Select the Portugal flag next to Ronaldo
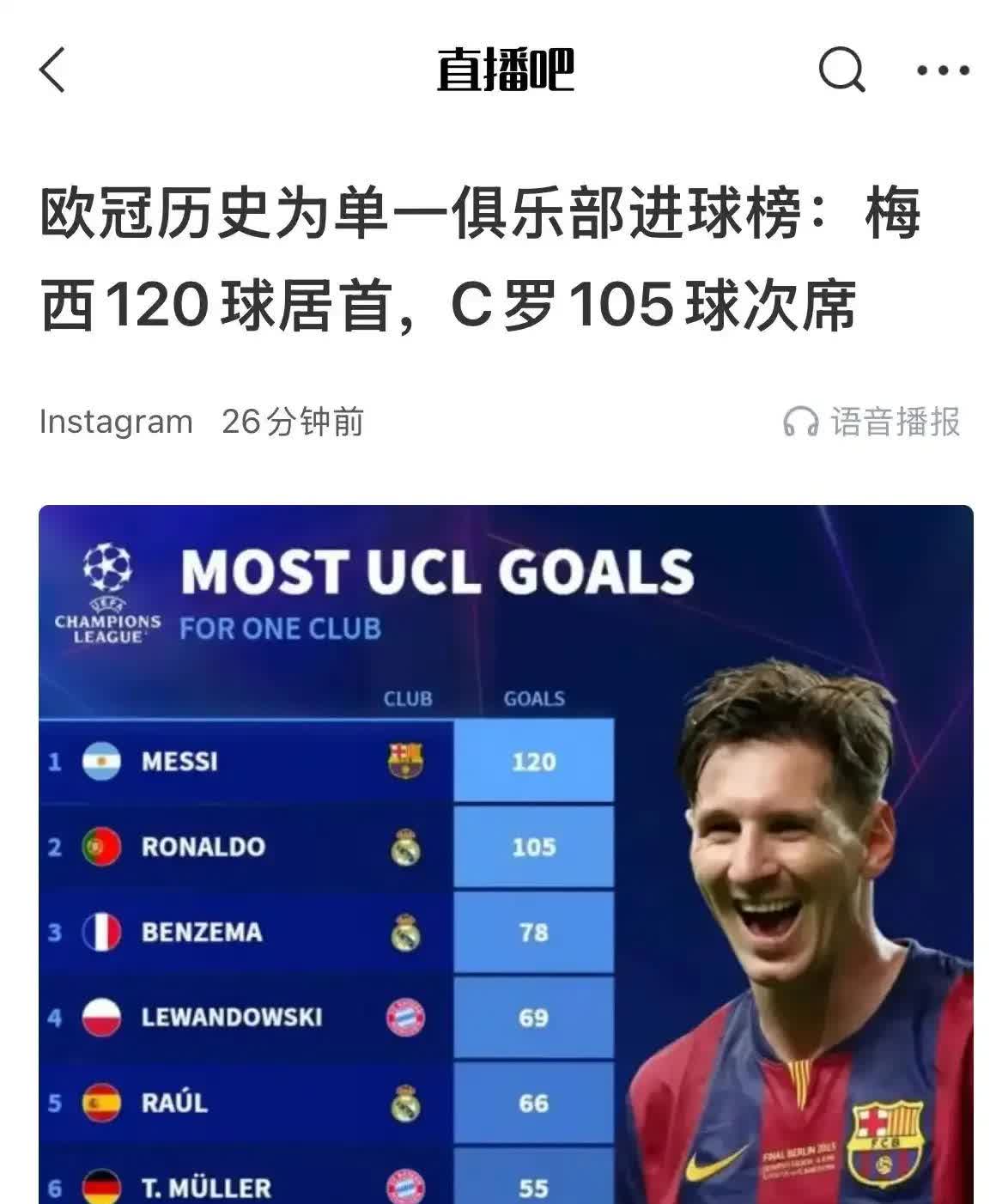996x1204 pixels. pyautogui.click(x=101, y=845)
